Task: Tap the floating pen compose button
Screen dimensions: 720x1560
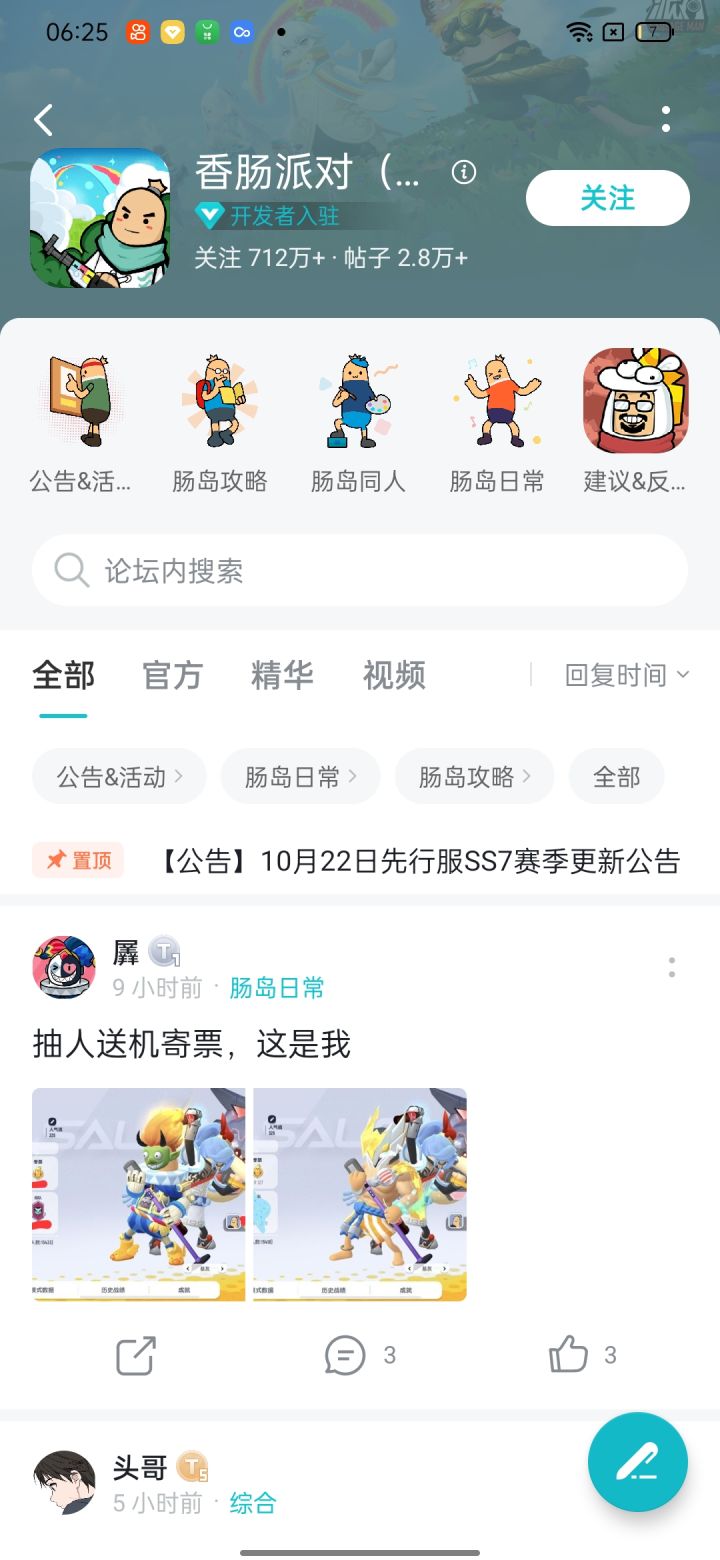Action: tap(637, 1462)
